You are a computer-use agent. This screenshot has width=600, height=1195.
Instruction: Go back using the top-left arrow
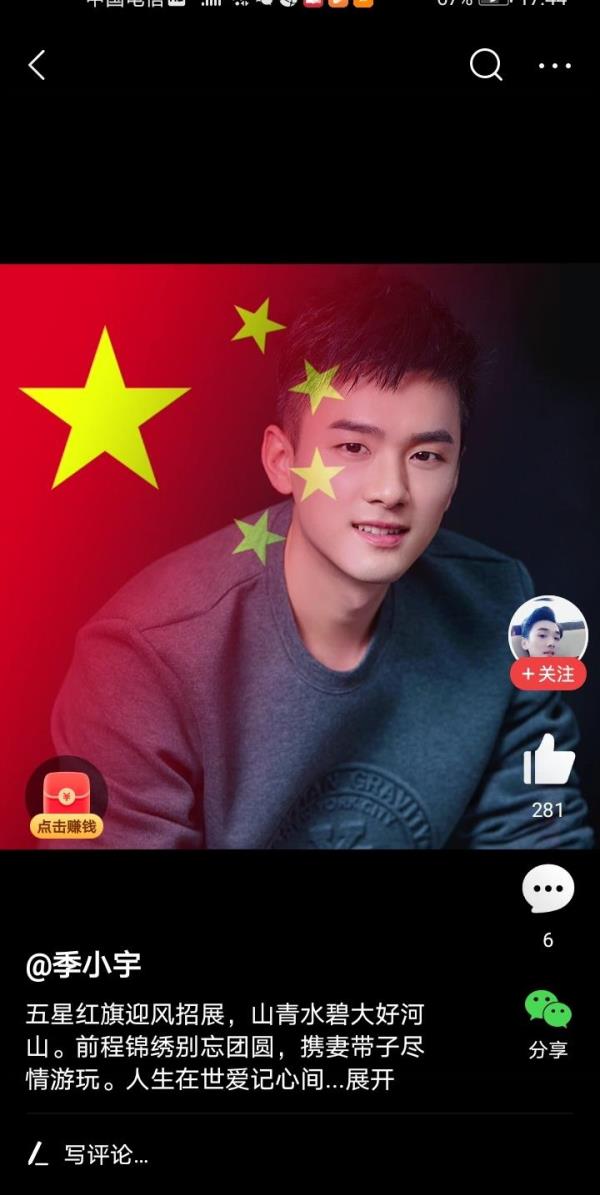(x=37, y=66)
